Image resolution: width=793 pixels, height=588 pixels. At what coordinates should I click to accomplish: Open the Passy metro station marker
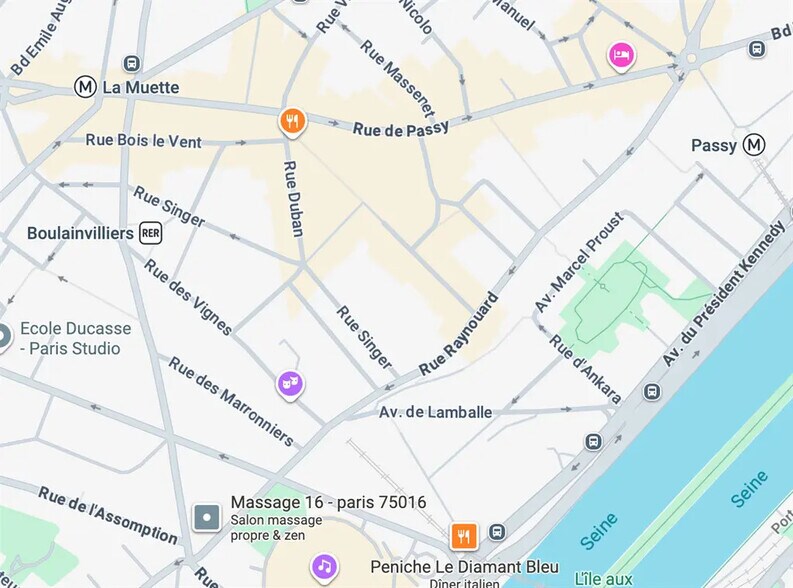(x=754, y=145)
